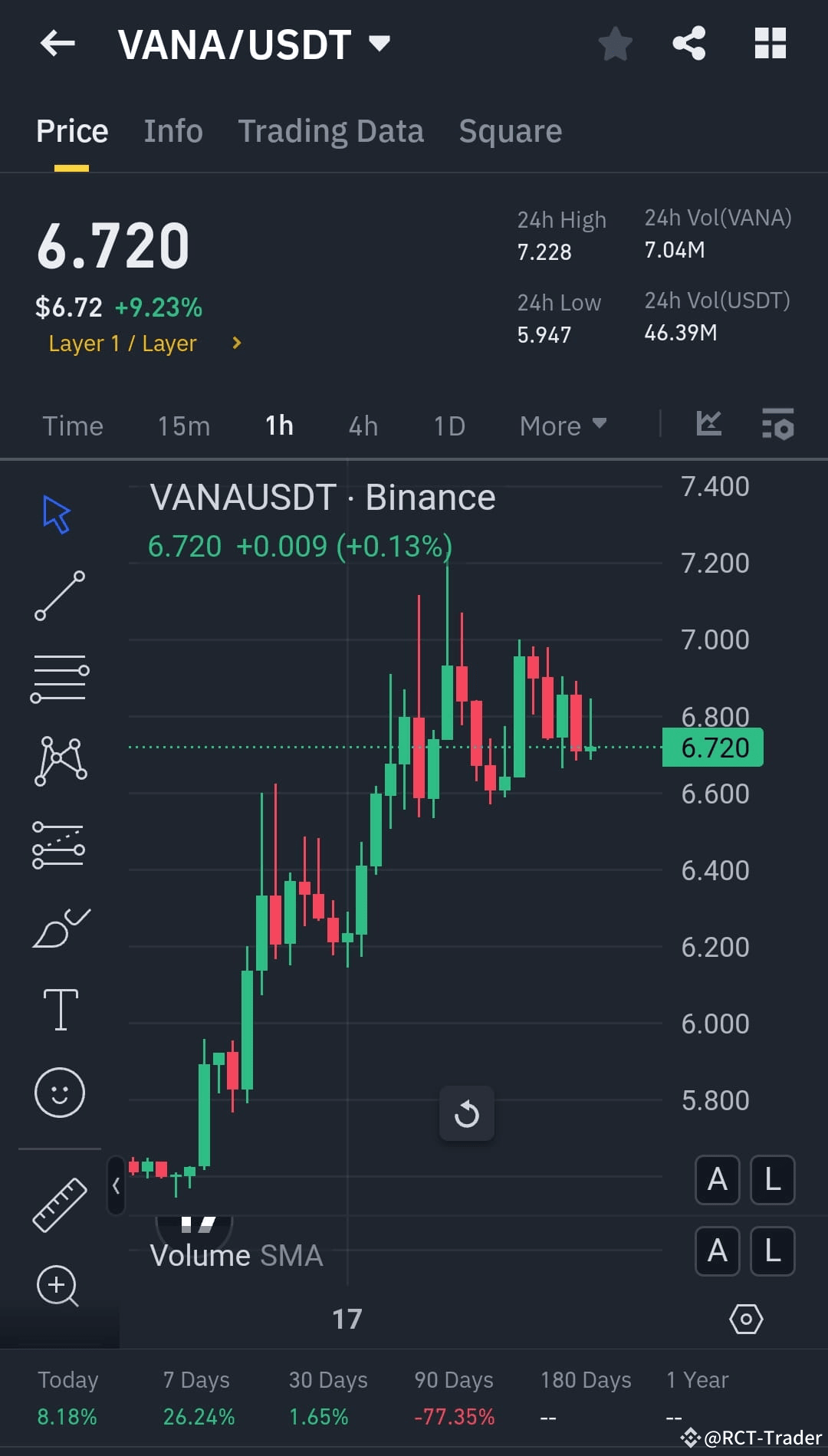Open the Trading Data tab

(330, 130)
